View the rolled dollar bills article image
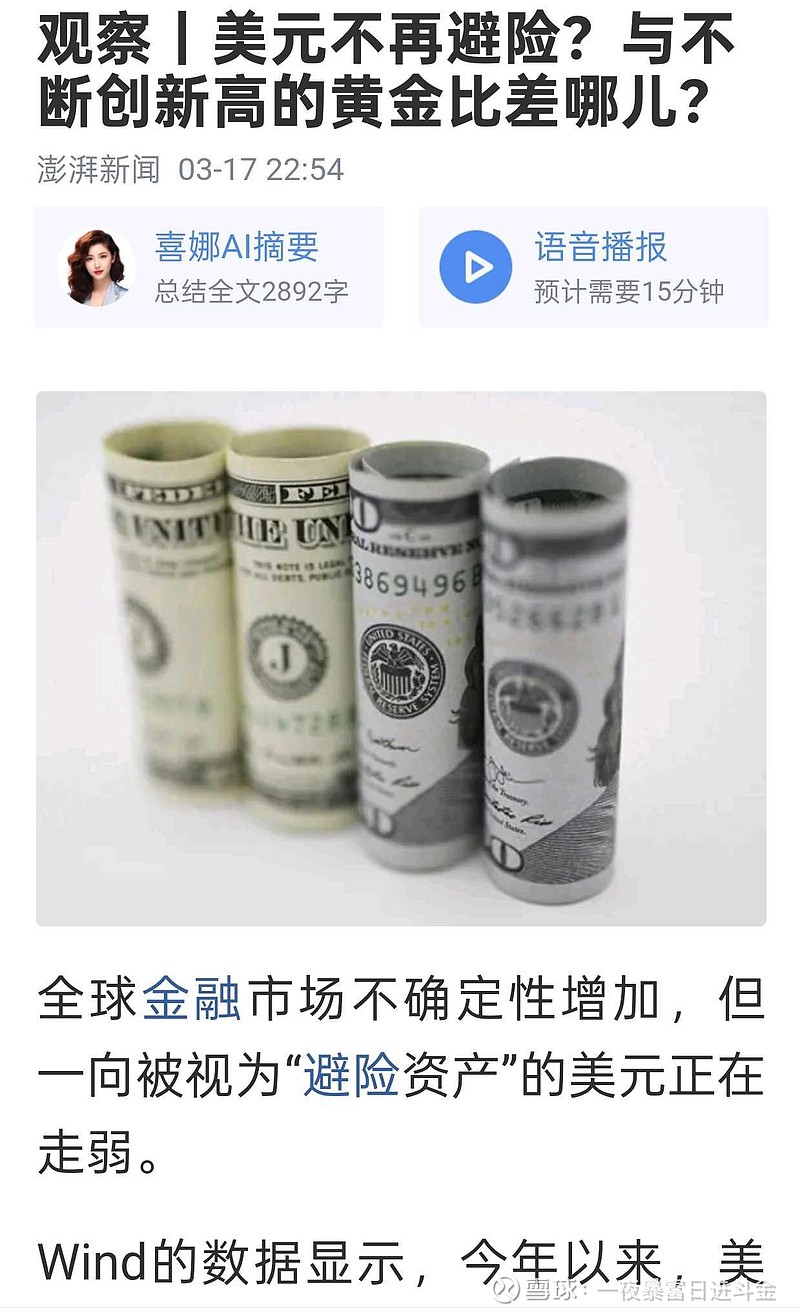 click(x=401, y=657)
